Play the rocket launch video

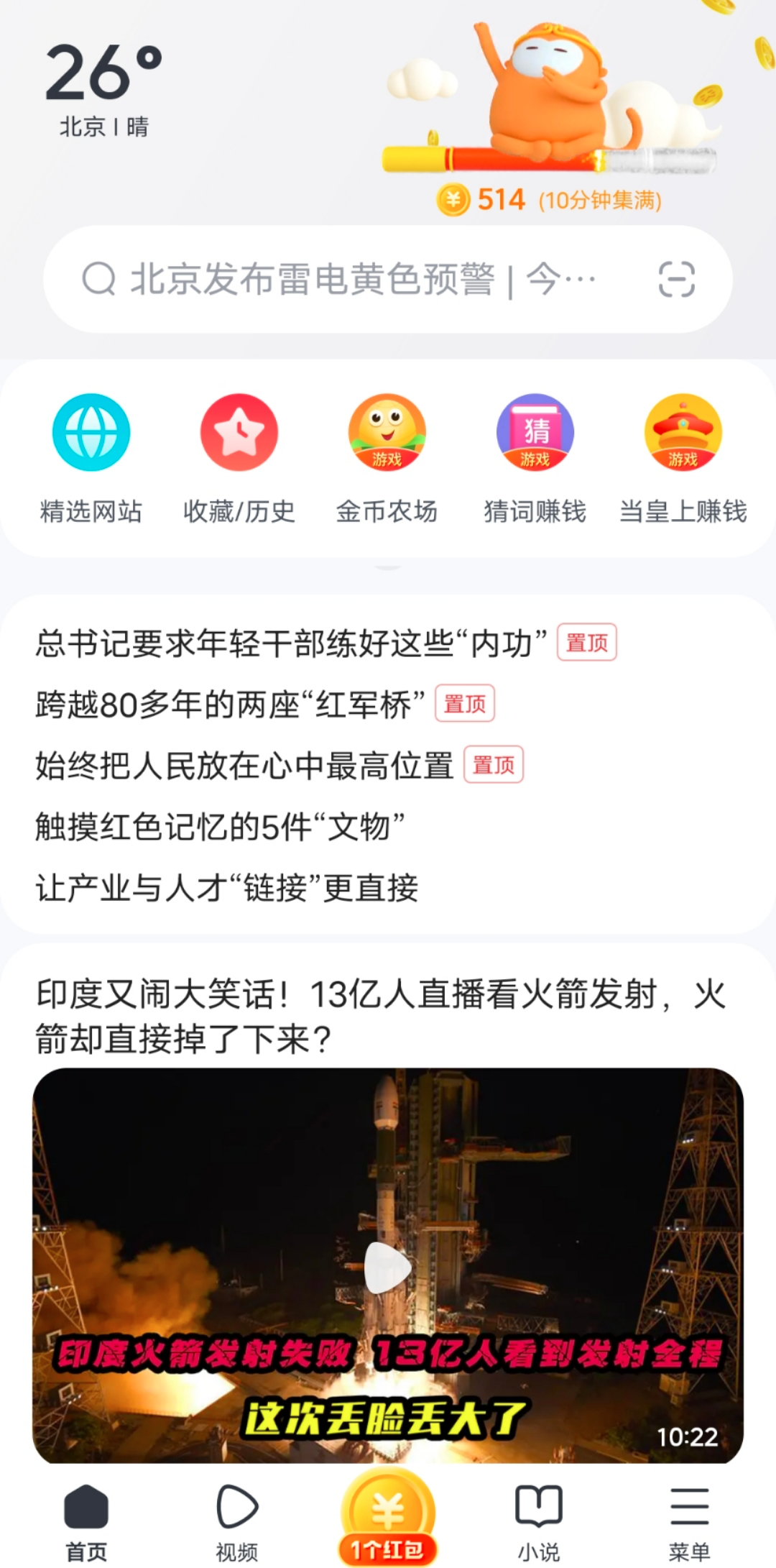tap(387, 1267)
